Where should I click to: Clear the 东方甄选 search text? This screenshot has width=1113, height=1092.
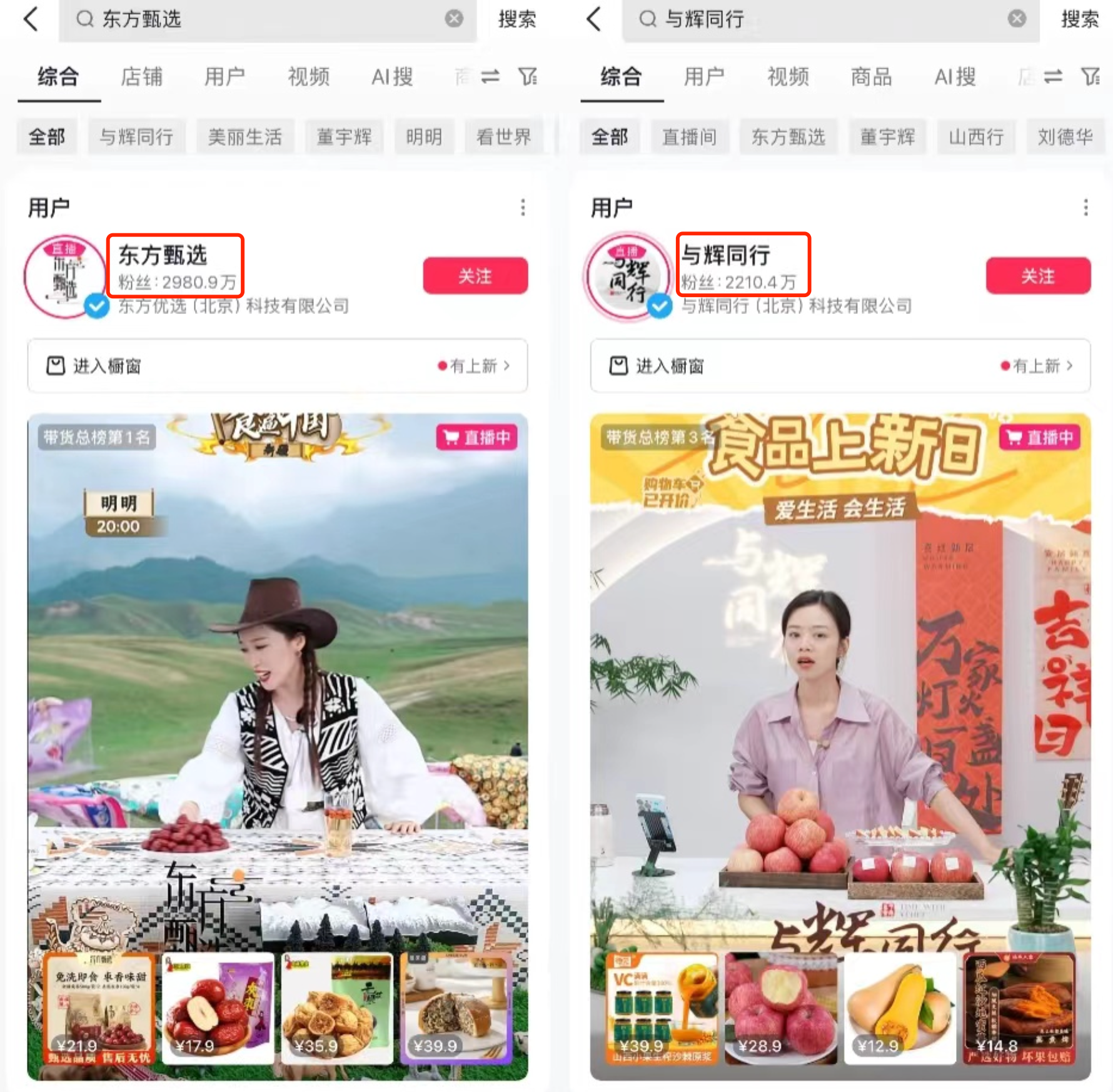[454, 19]
